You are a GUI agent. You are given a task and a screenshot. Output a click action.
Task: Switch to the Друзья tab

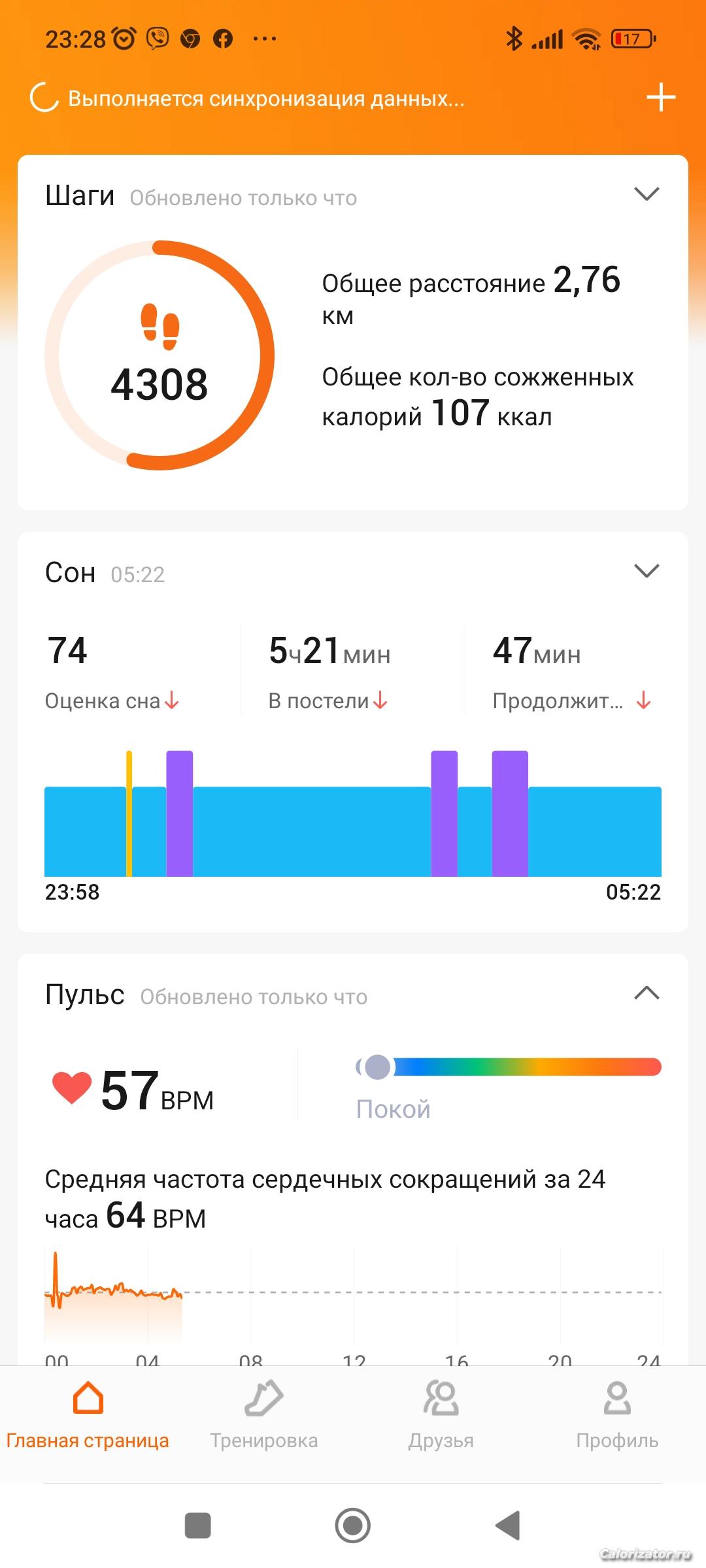pos(441,1415)
